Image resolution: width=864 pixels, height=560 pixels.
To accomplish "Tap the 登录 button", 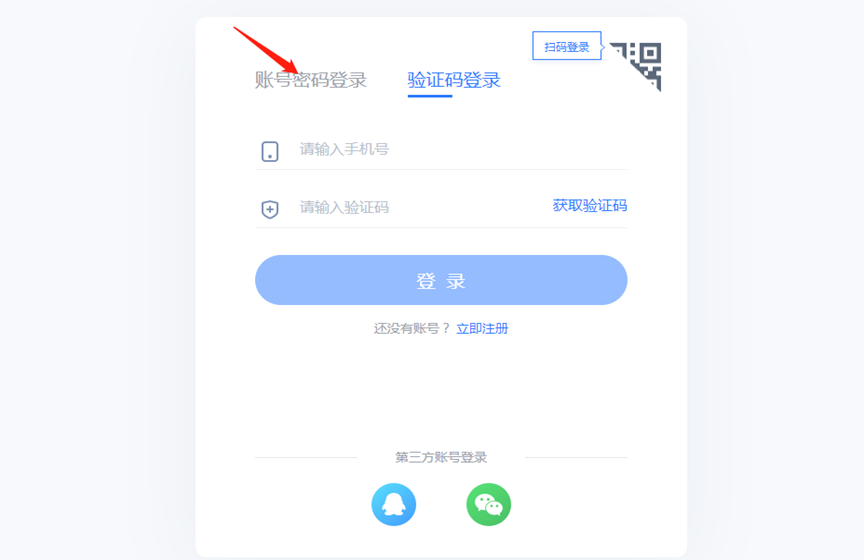I will [441, 280].
